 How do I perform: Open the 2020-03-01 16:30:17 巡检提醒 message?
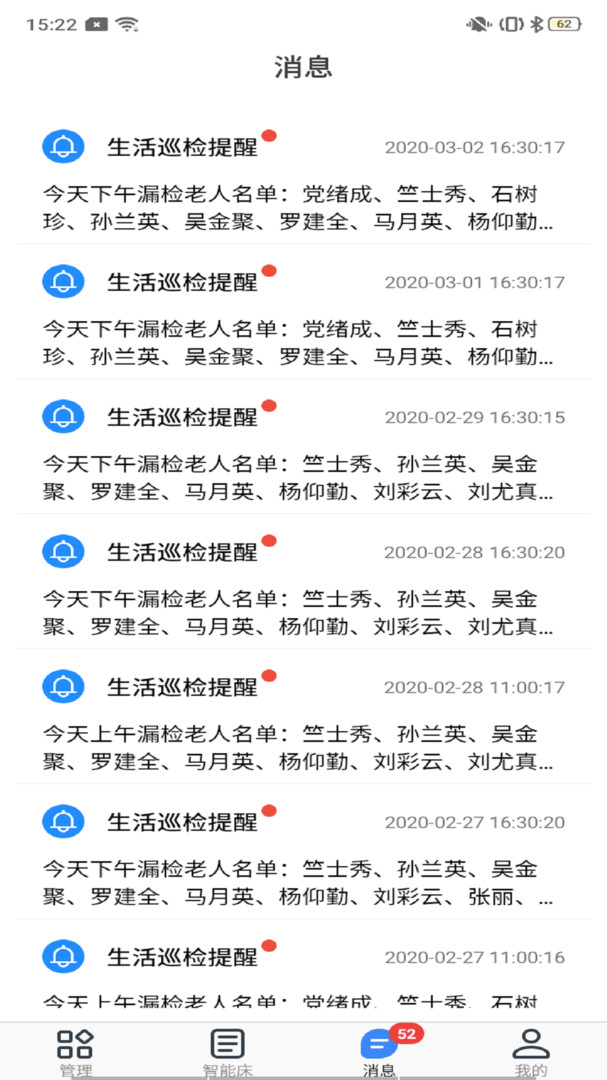click(x=303, y=311)
